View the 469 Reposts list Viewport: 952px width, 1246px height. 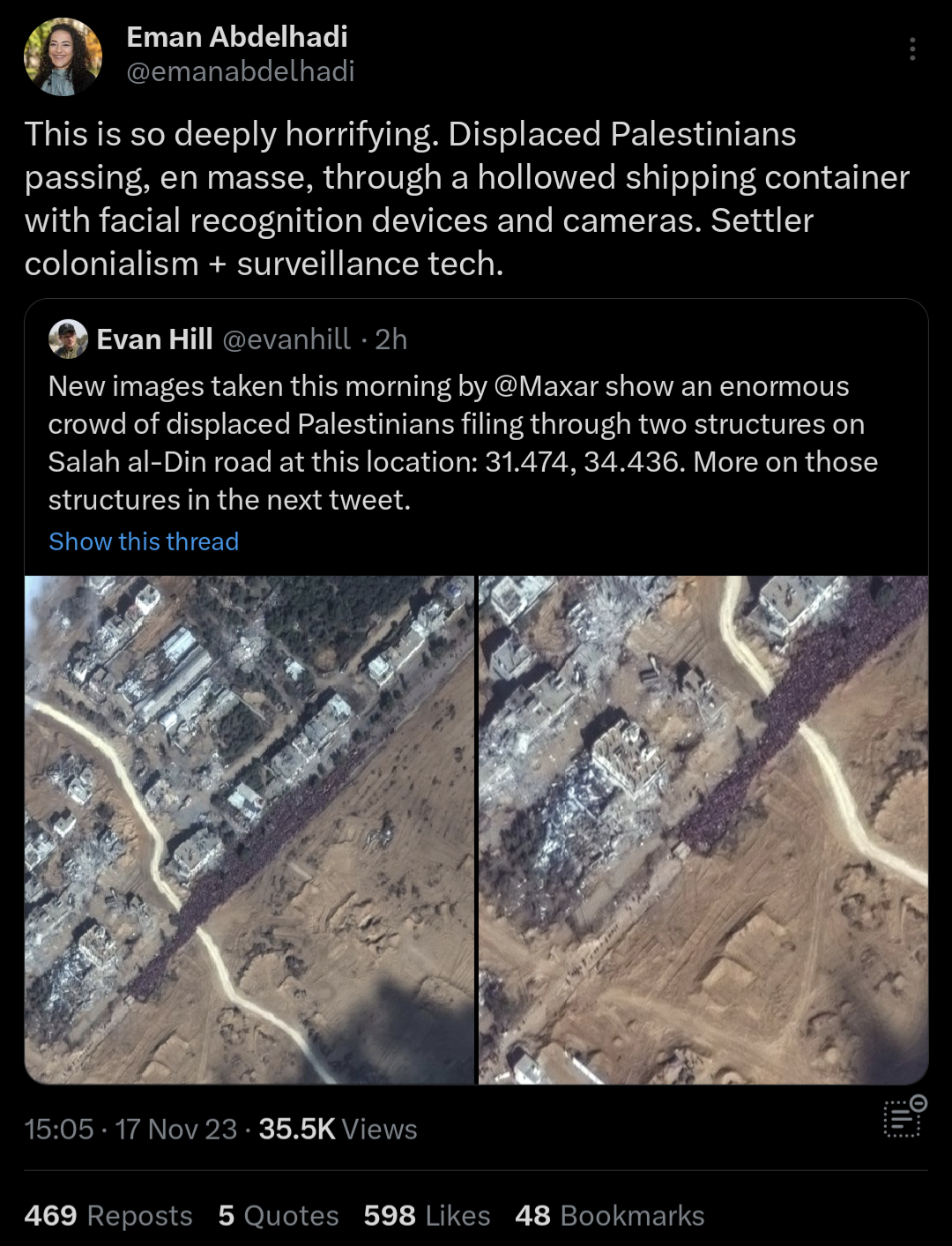(108, 1216)
